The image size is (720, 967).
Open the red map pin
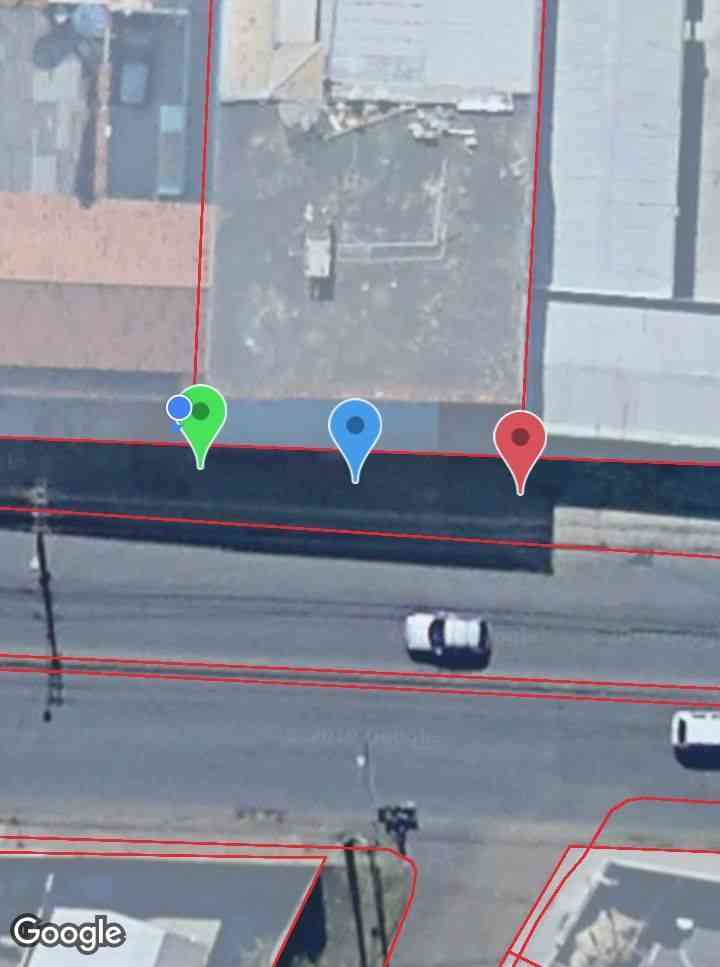tap(520, 441)
